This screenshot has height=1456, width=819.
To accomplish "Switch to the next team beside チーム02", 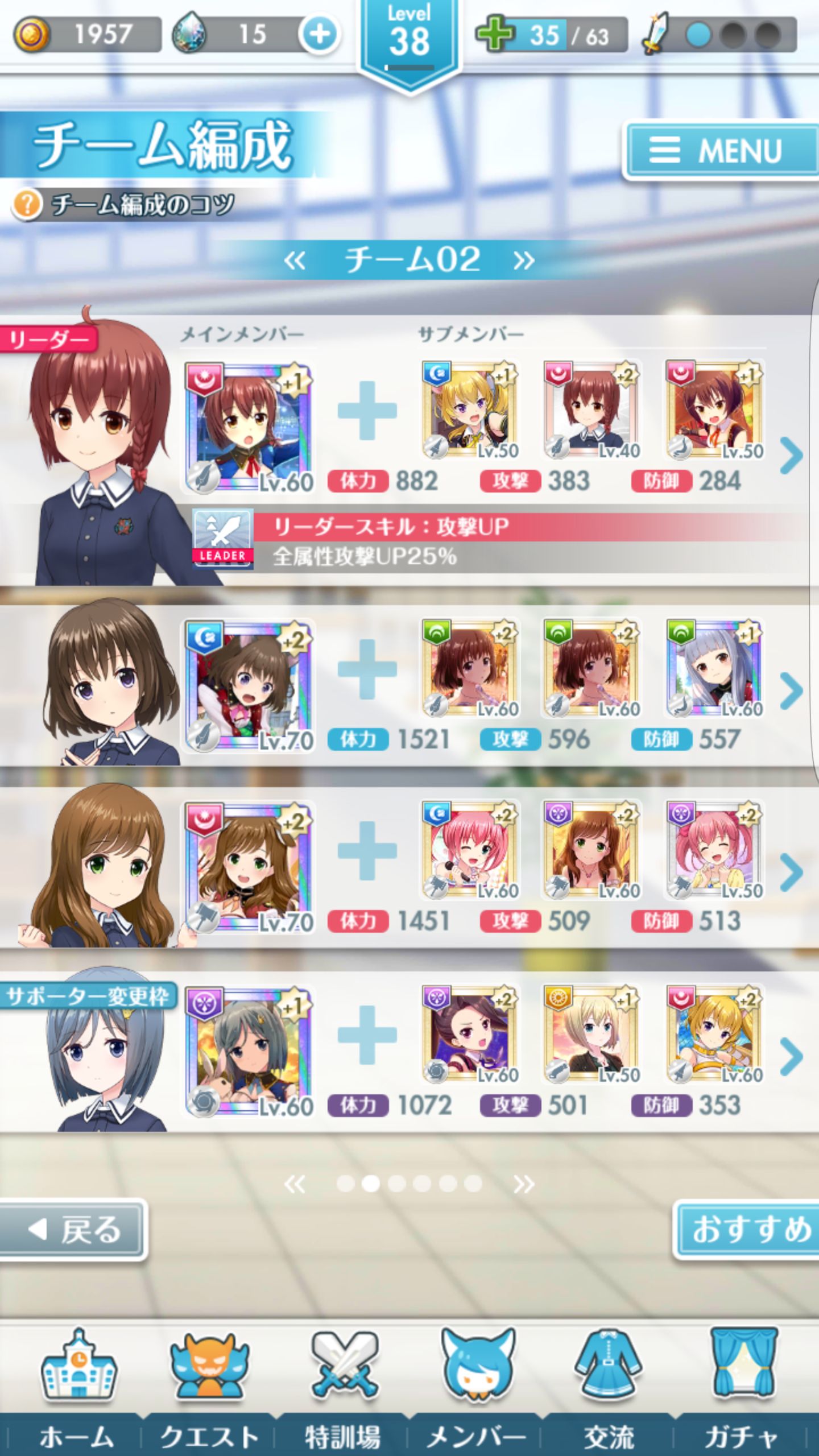I will [524, 260].
